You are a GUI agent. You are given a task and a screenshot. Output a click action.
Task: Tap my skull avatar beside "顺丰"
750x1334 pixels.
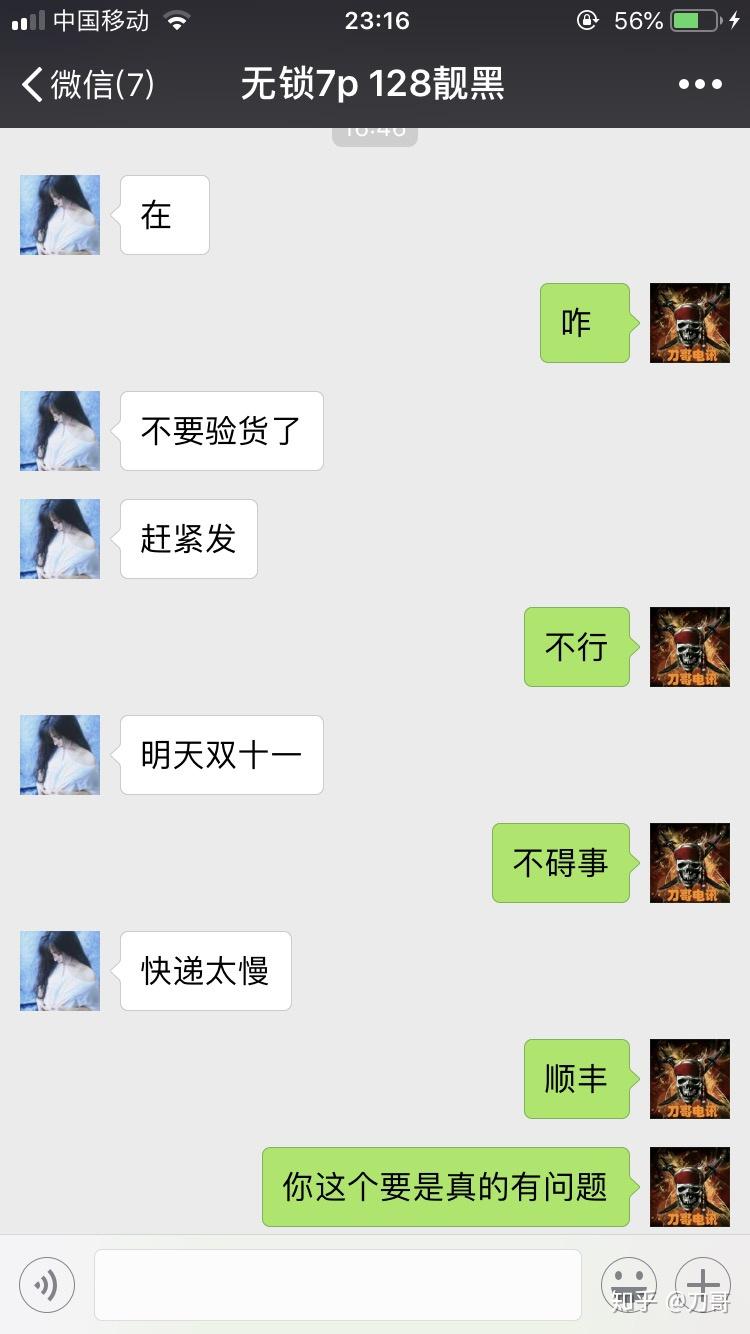click(690, 1079)
